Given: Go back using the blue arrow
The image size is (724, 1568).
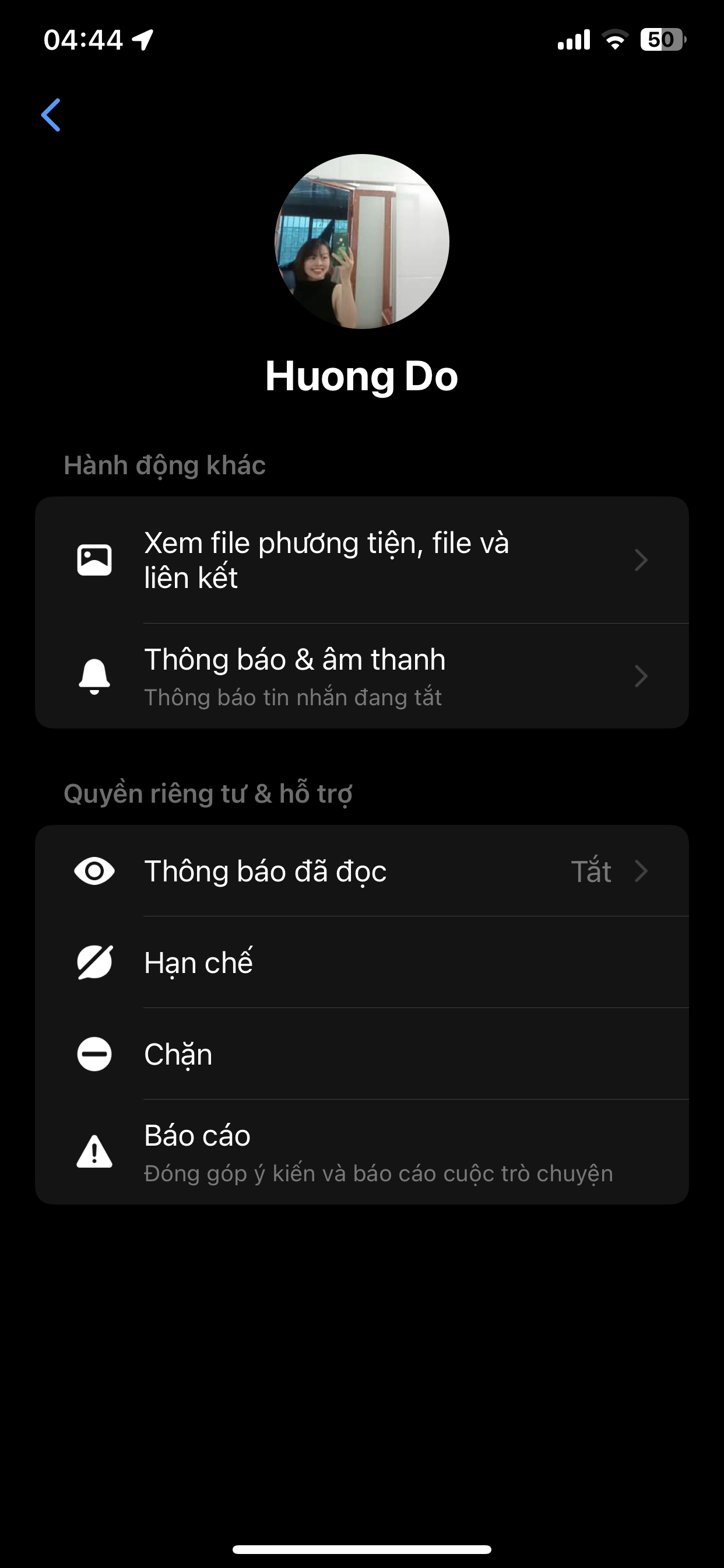Looking at the screenshot, I should (51, 115).
